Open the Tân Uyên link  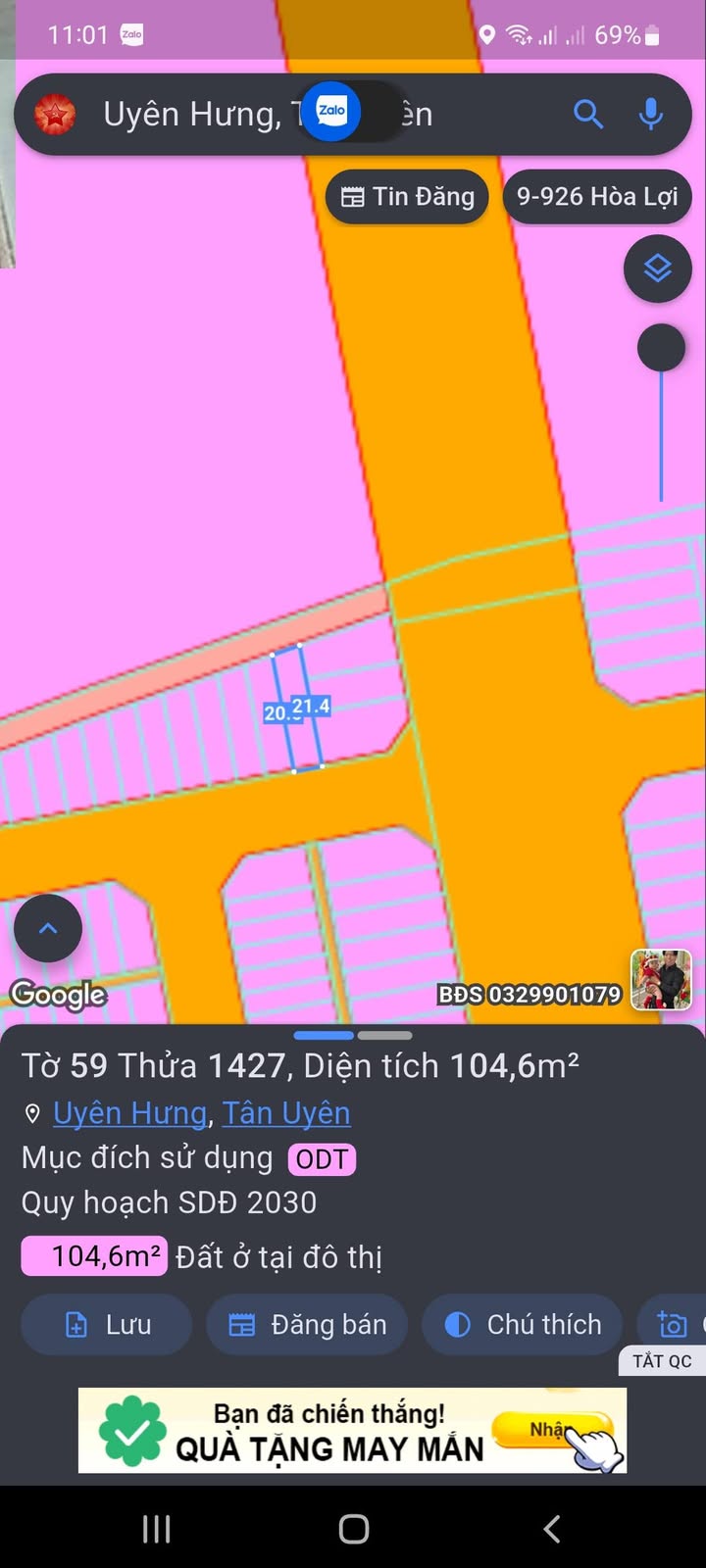click(285, 1113)
